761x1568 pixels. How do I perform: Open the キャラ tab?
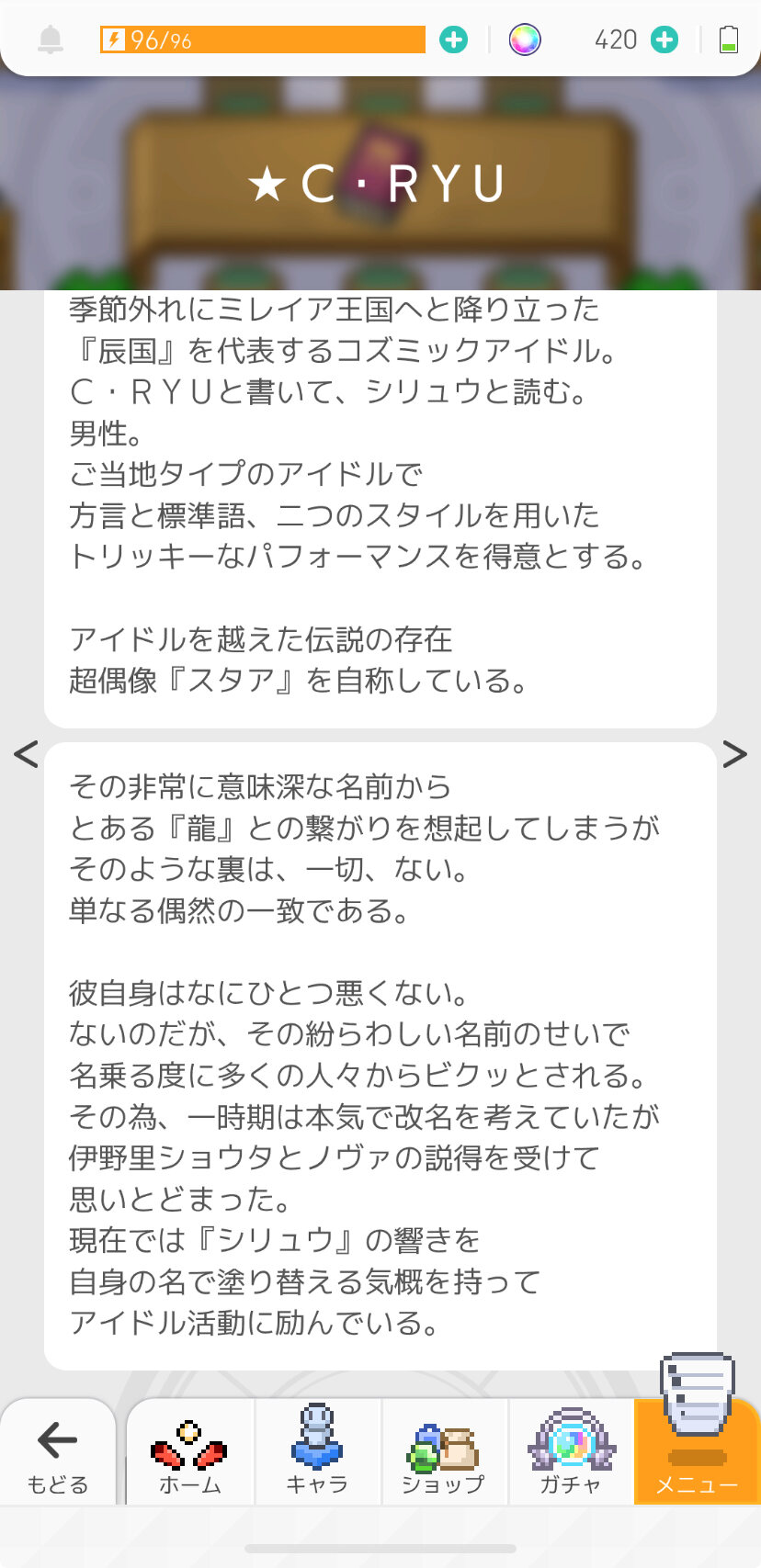(317, 1452)
